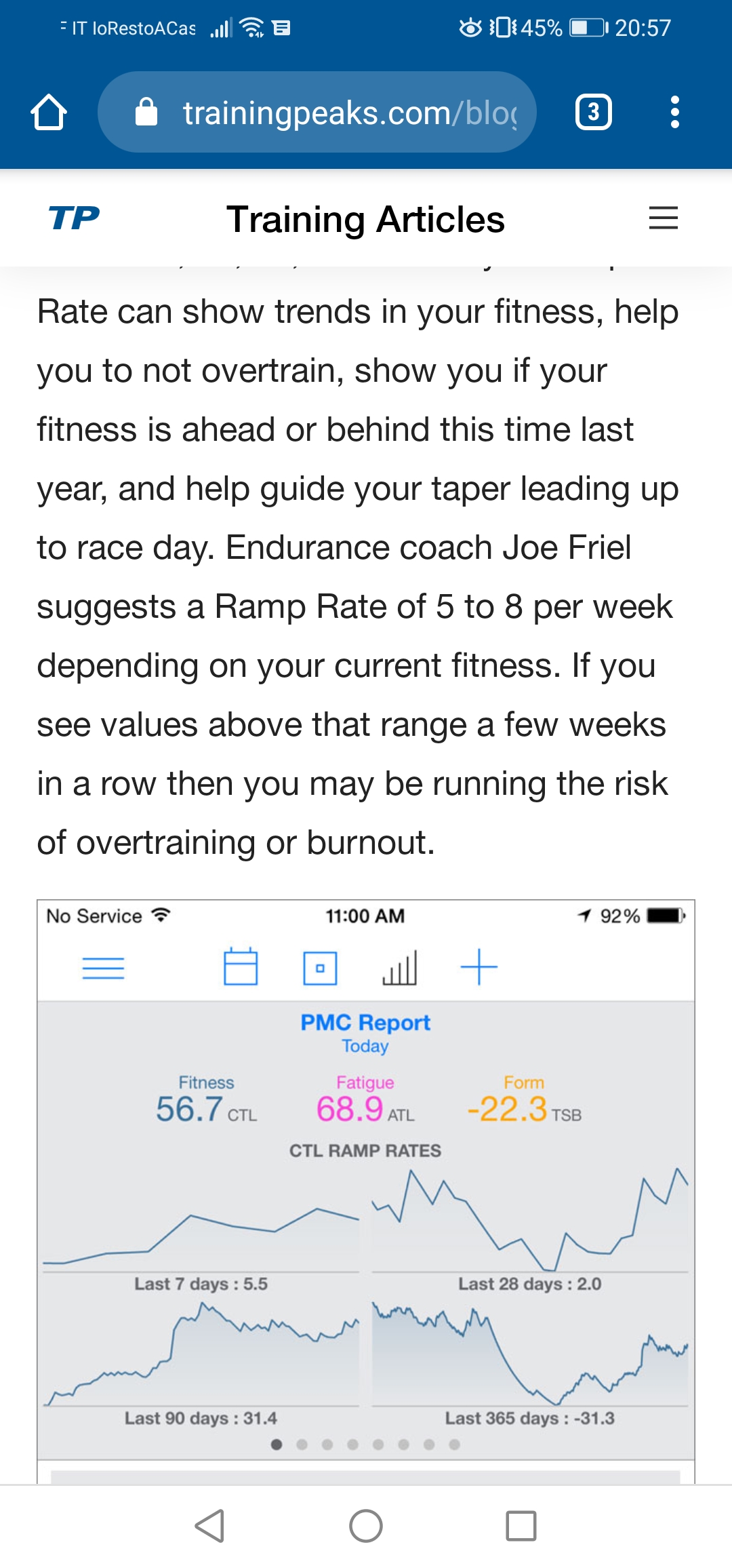Open the browser overflow menu
Viewport: 732px width, 1568px height.
point(674,112)
